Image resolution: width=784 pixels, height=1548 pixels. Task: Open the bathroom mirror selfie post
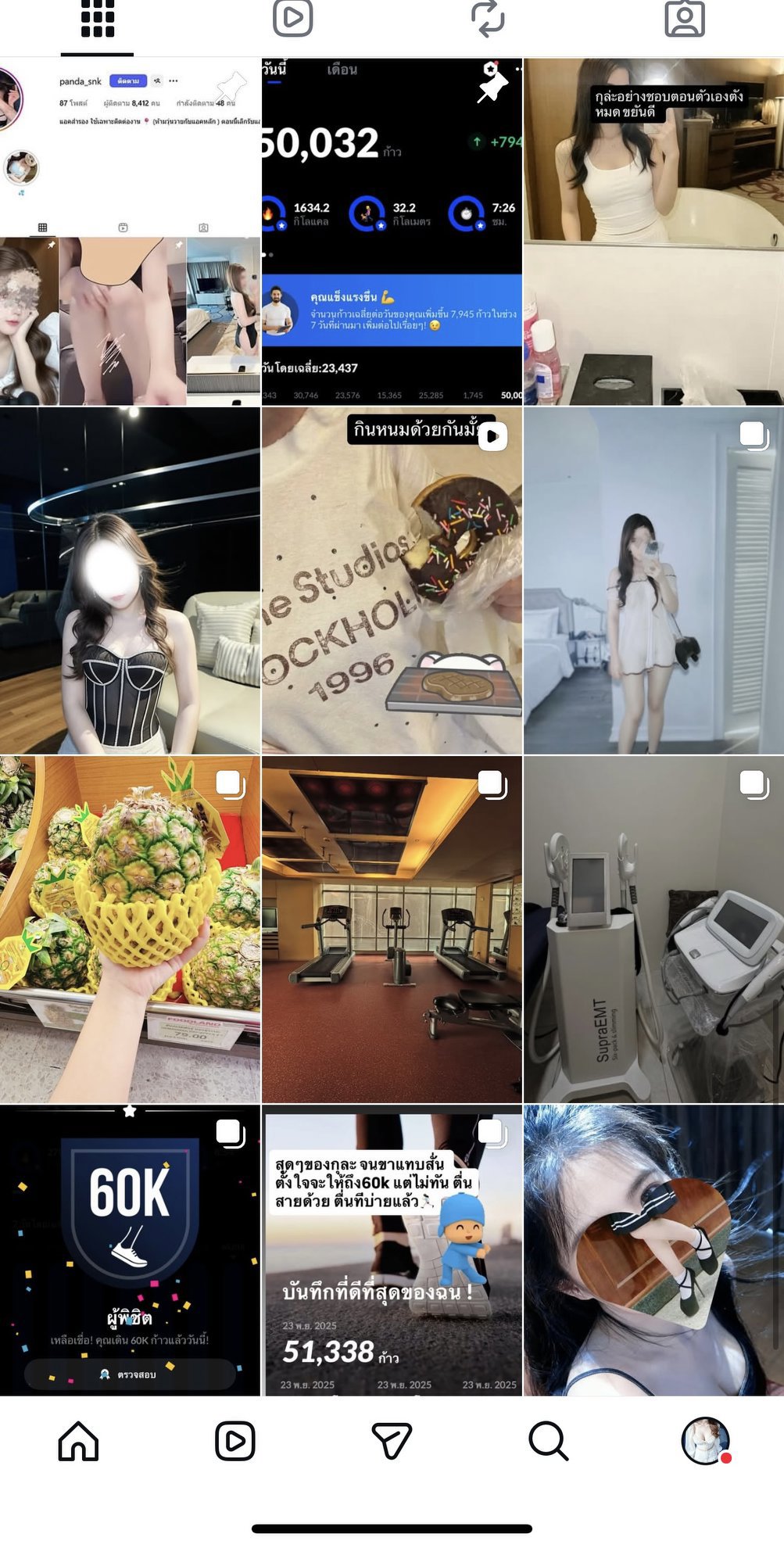click(653, 231)
